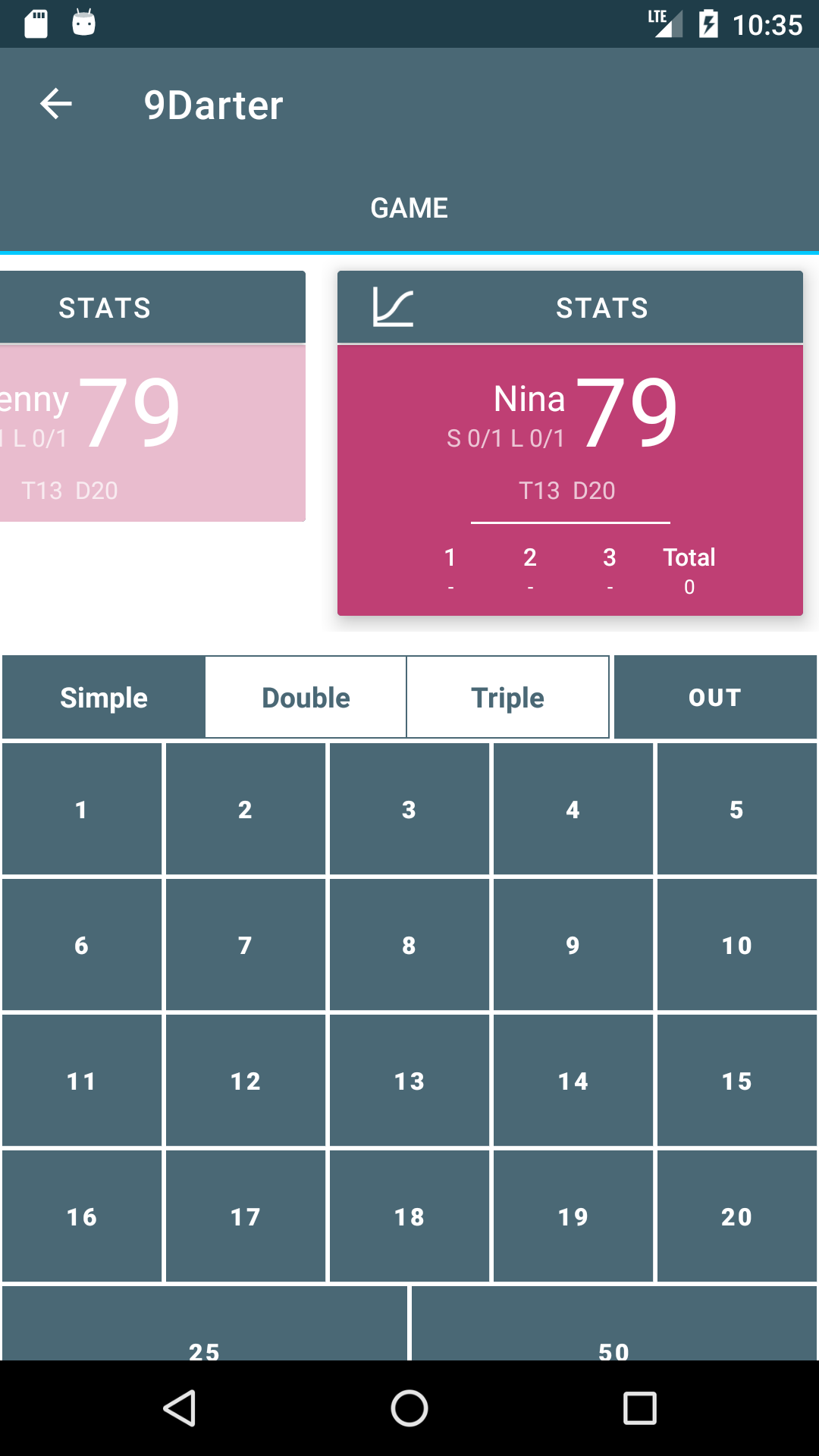This screenshot has height=1456, width=819.
Task: Enter a score of 1
Action: tap(82, 809)
